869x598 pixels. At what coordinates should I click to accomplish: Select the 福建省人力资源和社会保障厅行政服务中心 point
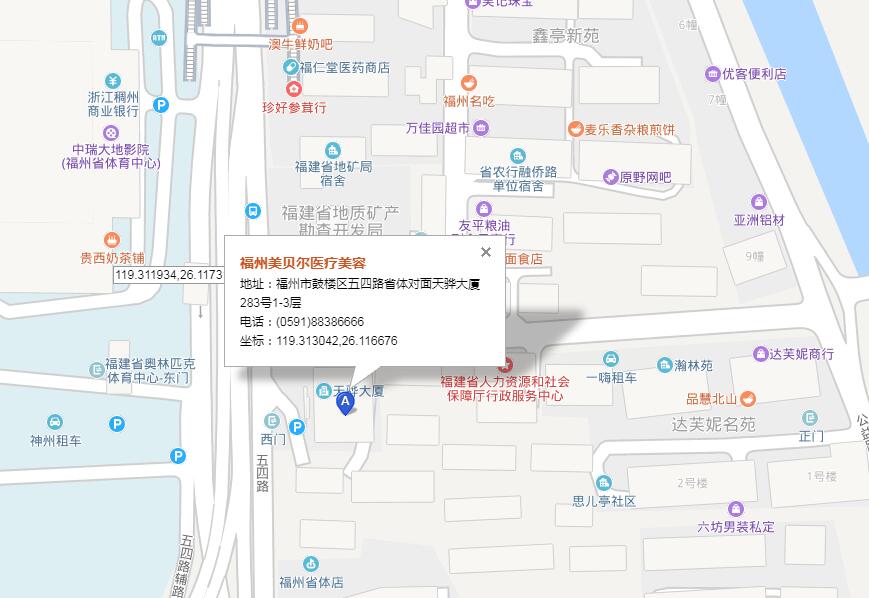507,364
